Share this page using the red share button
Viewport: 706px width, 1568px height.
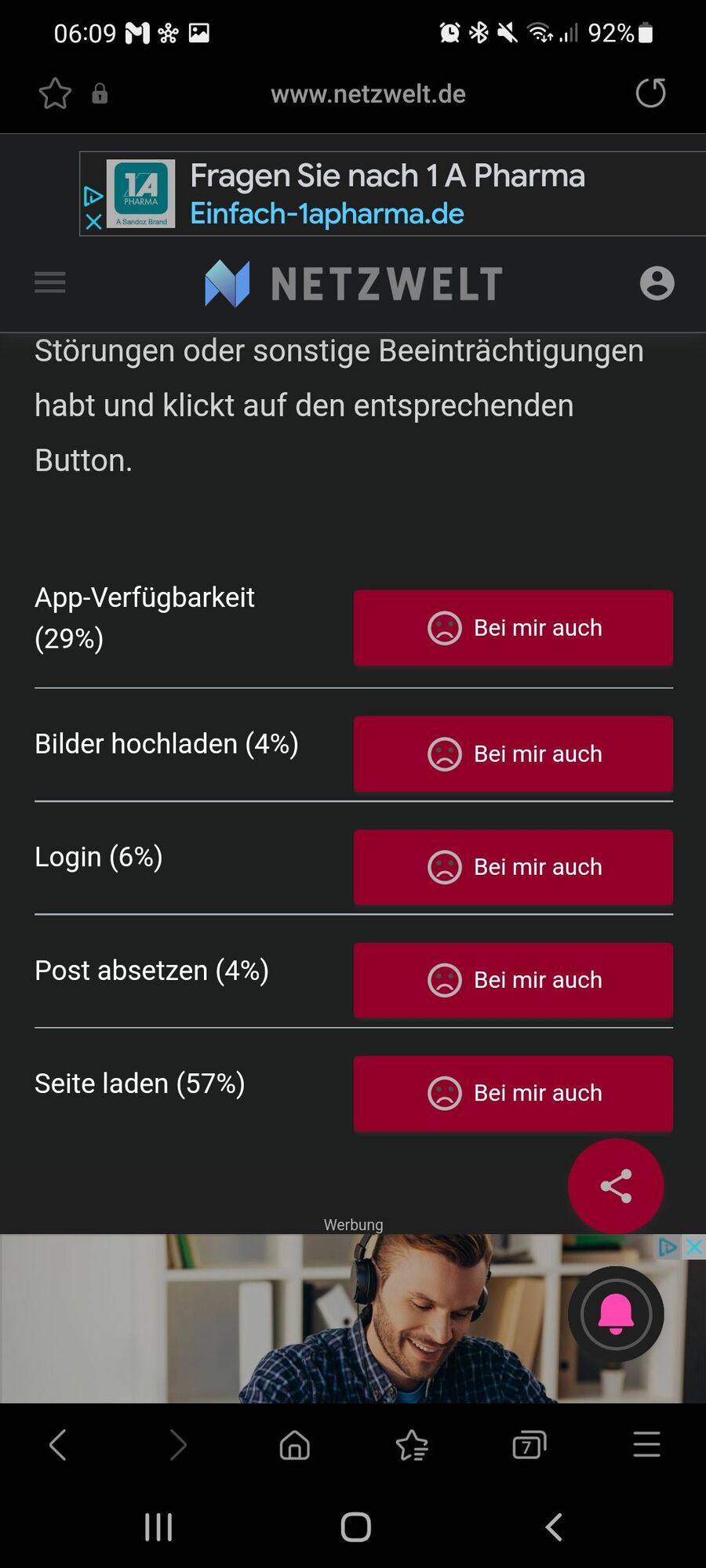point(616,1186)
